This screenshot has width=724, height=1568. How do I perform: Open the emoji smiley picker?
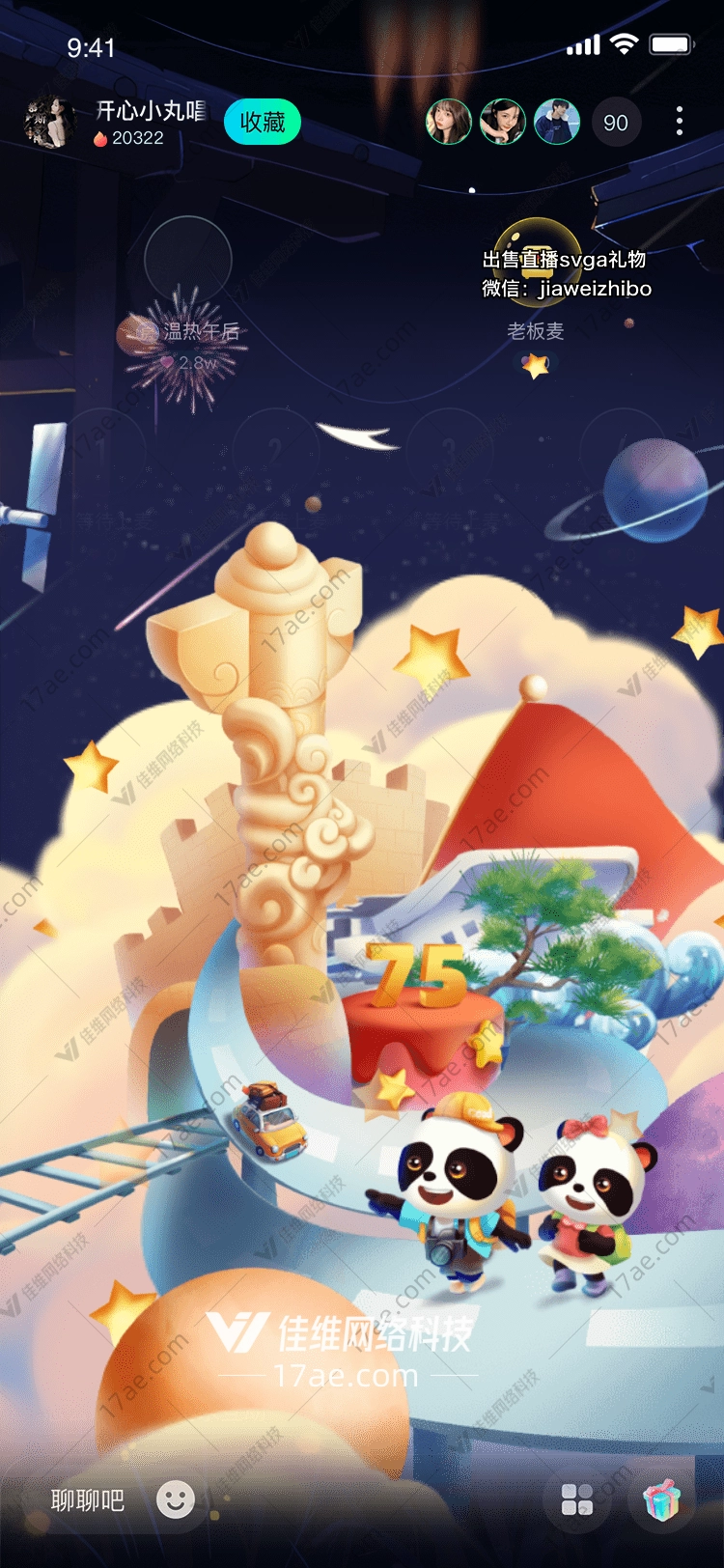tap(176, 1499)
